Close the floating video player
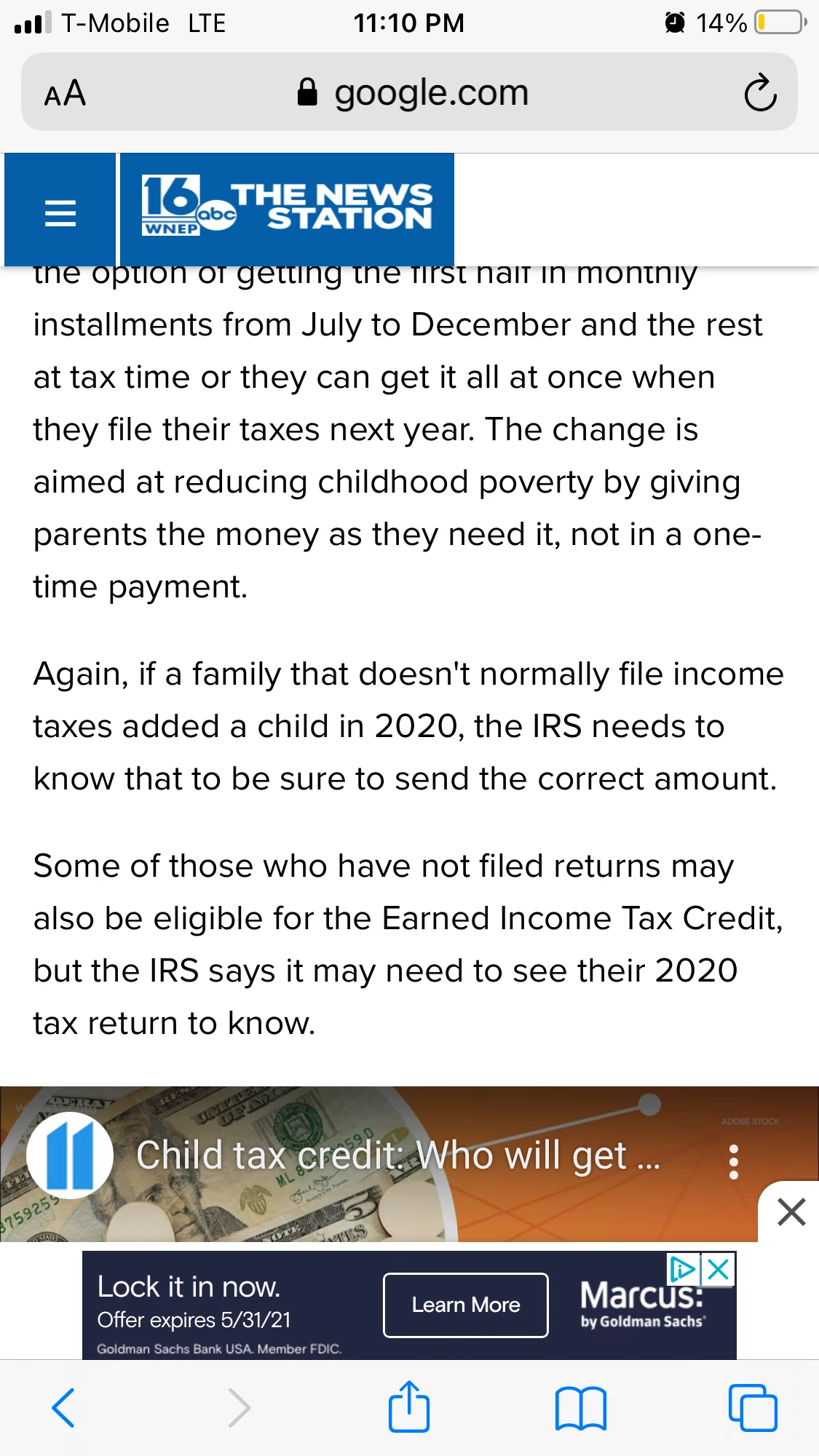Image resolution: width=819 pixels, height=1456 pixels. (x=791, y=1212)
